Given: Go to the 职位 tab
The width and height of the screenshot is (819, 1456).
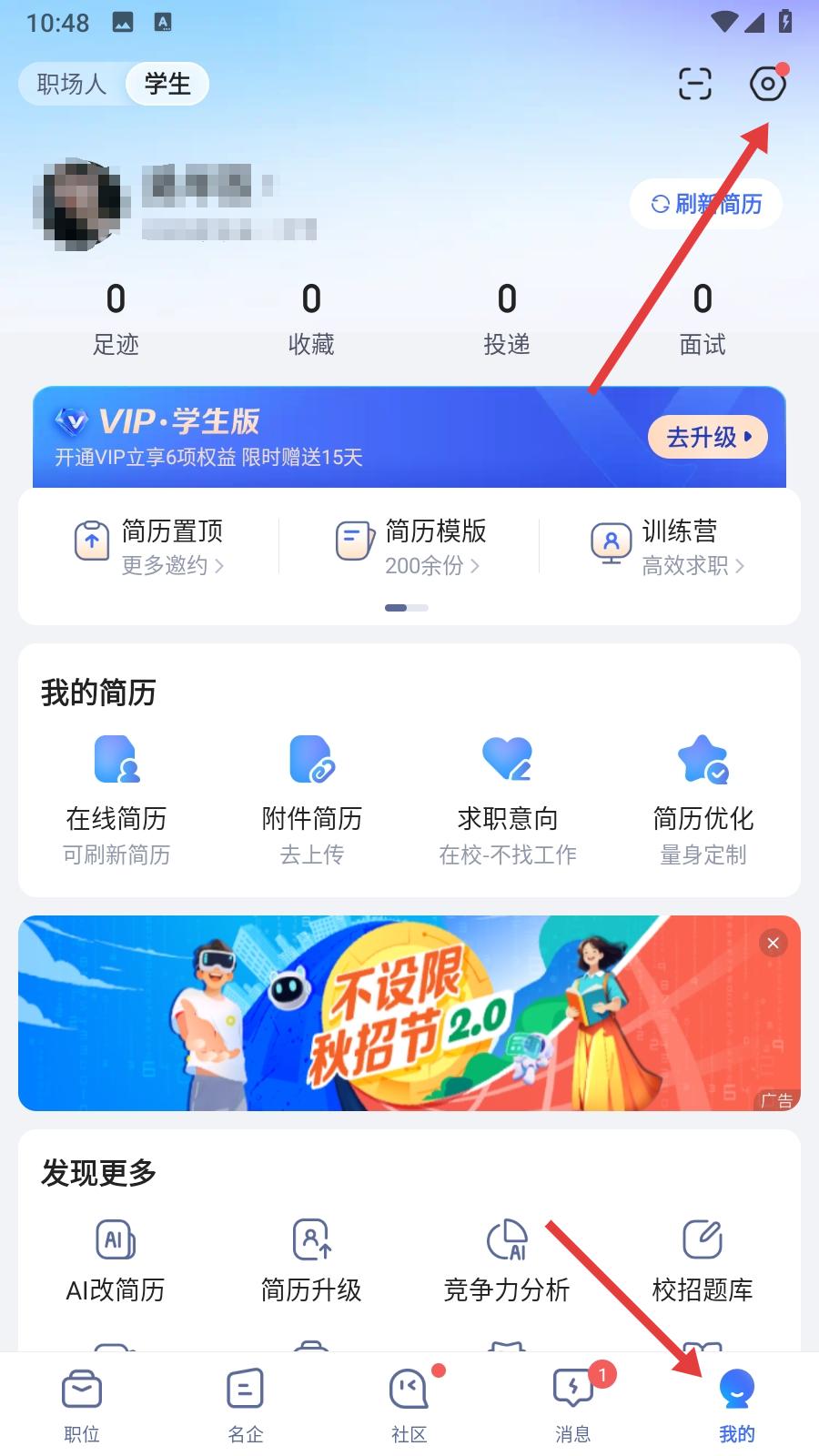Looking at the screenshot, I should tap(82, 1406).
